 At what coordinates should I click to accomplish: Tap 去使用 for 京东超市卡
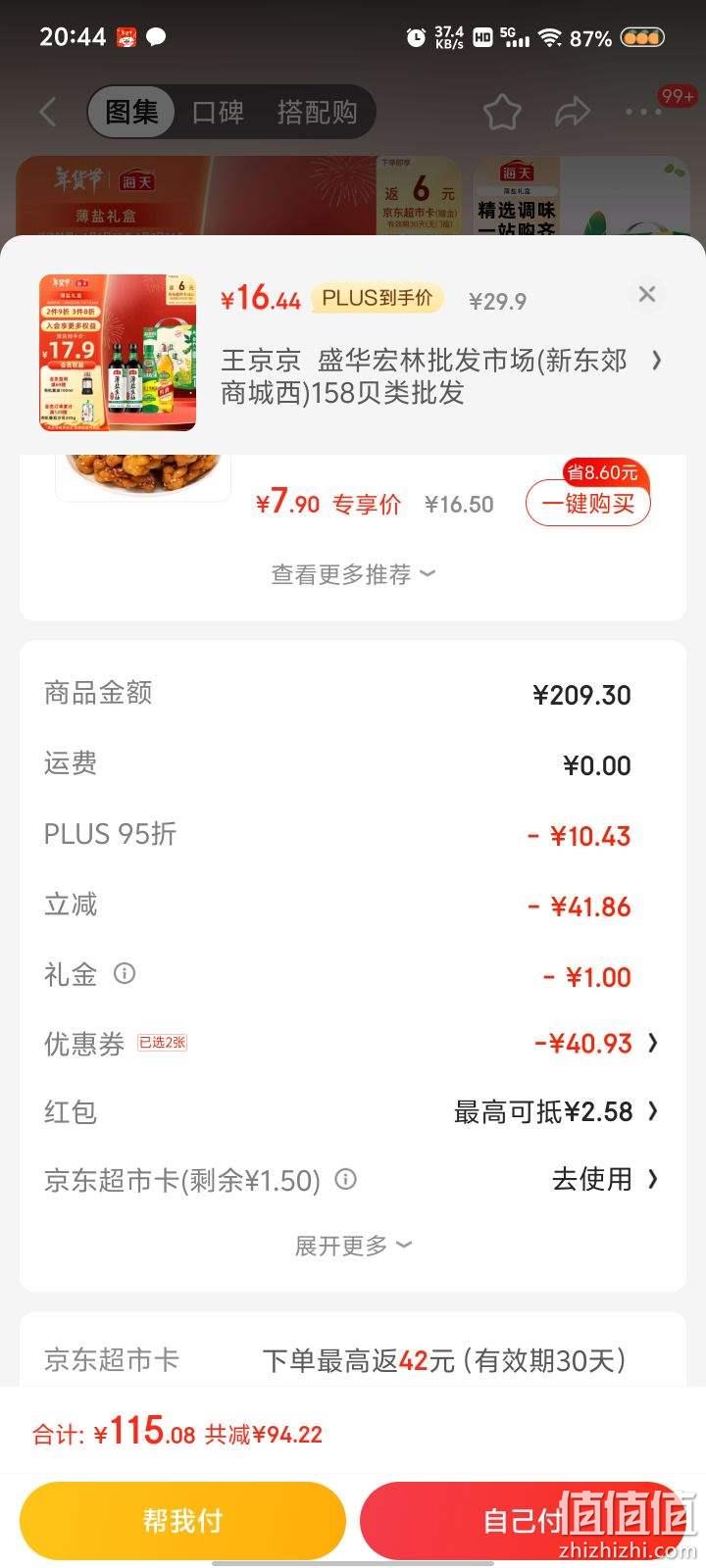(x=604, y=1179)
